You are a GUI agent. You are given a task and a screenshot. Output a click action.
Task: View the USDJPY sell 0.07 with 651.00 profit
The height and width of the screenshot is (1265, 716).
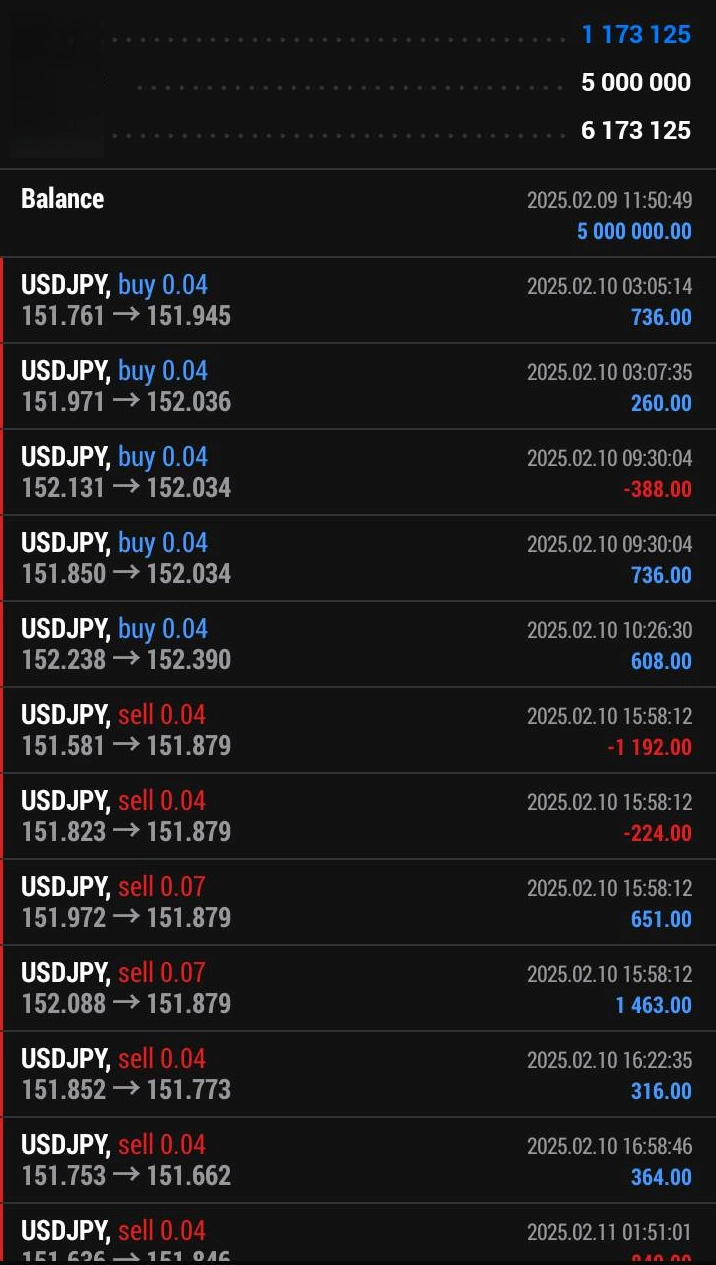[356, 902]
